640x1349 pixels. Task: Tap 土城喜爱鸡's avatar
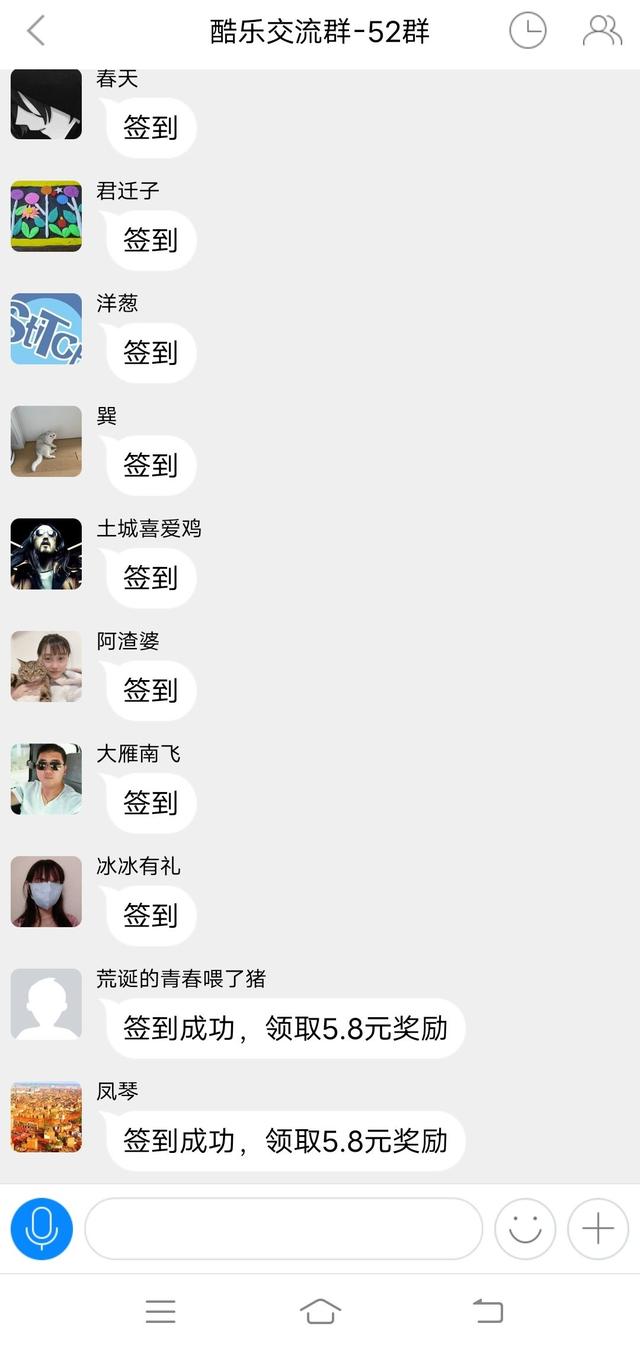coord(46,554)
